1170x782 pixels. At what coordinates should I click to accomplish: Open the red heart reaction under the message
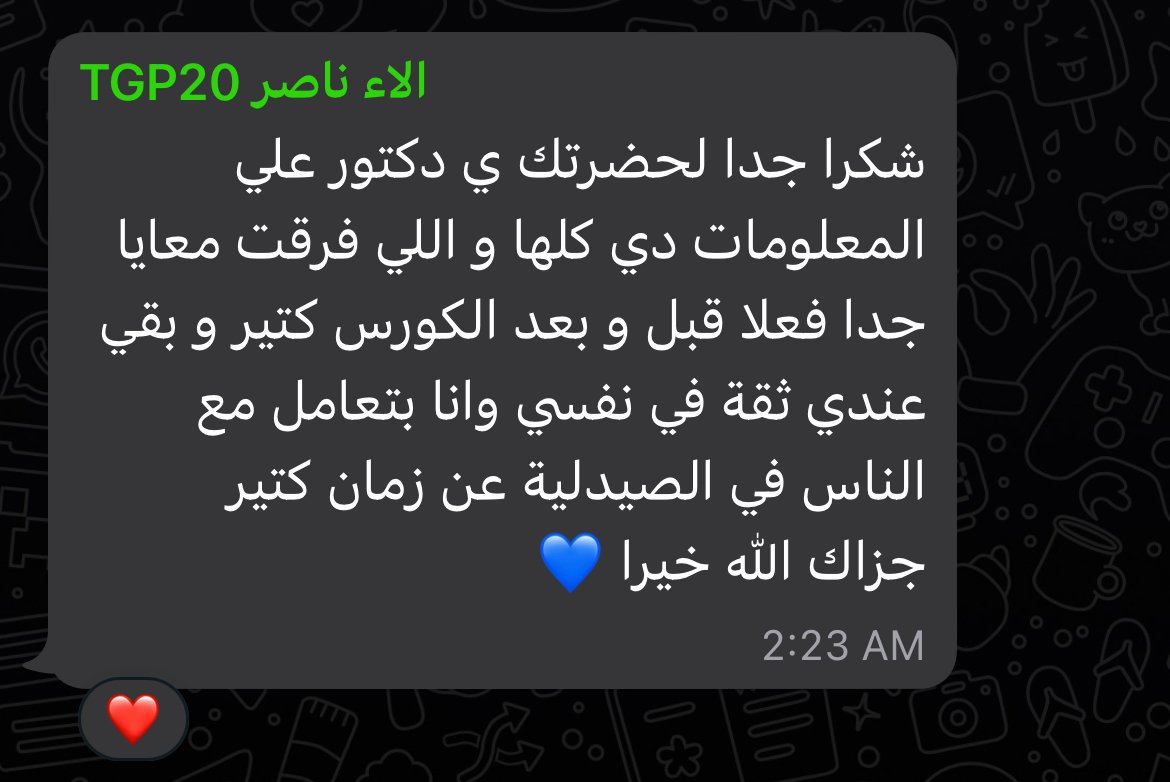tap(133, 718)
